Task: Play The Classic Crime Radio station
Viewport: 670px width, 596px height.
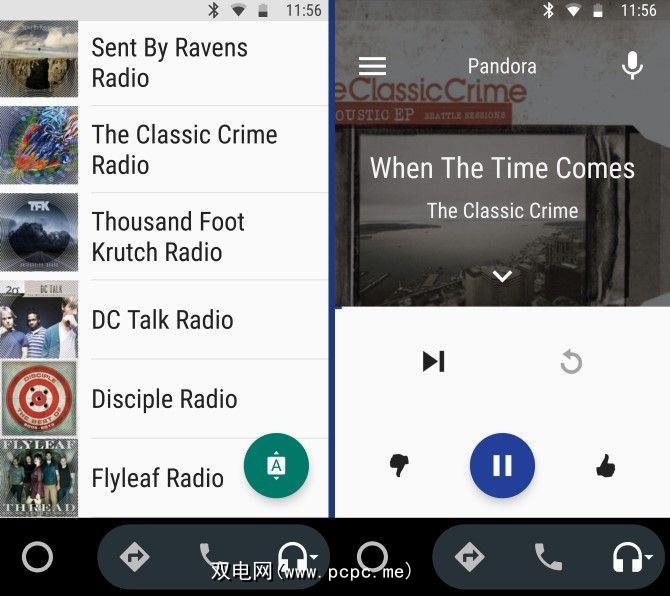Action: (x=184, y=149)
